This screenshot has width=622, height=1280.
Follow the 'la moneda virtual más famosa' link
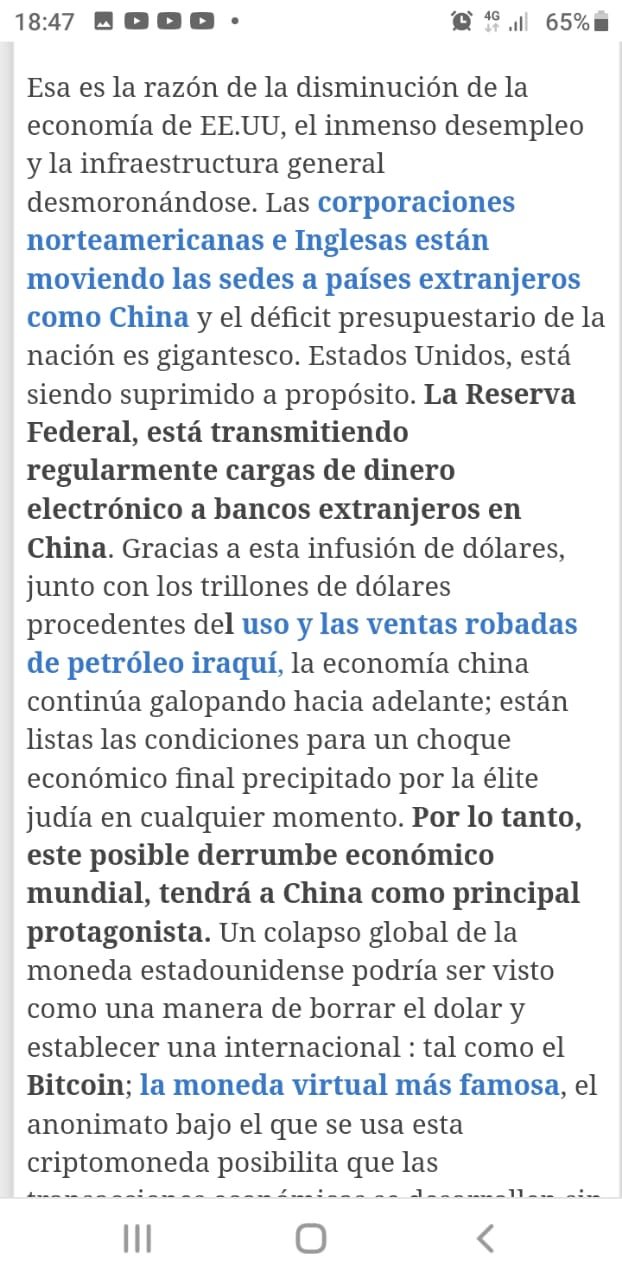click(350, 1085)
